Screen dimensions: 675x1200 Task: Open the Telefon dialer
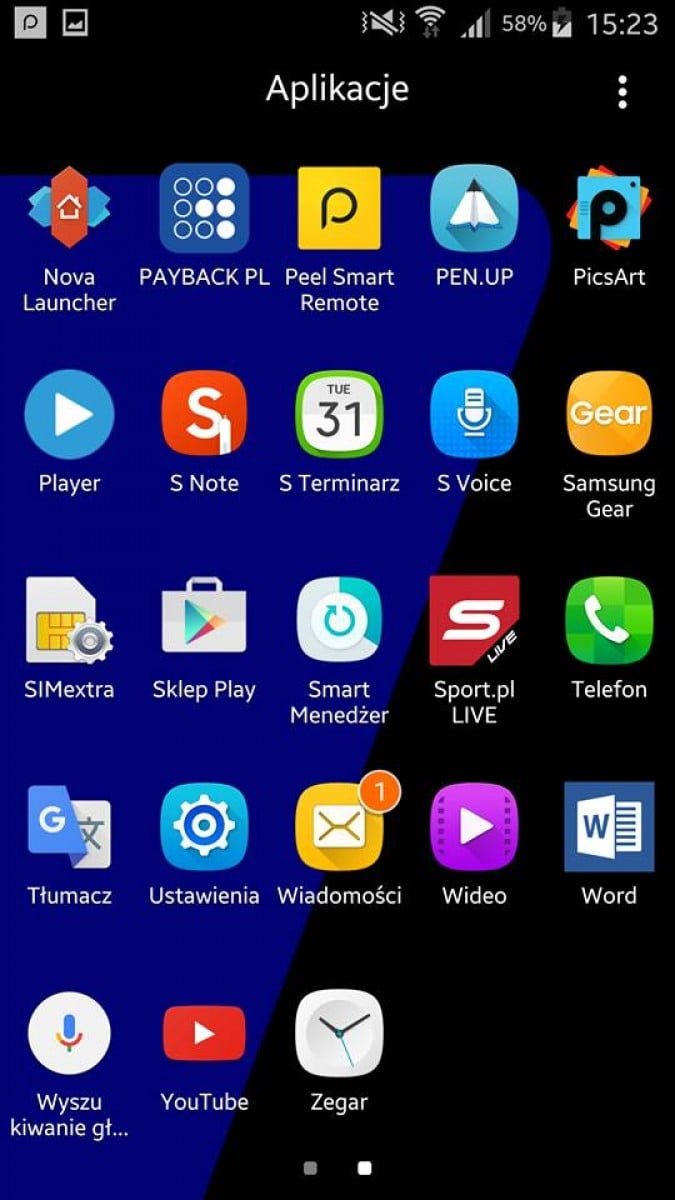(609, 620)
